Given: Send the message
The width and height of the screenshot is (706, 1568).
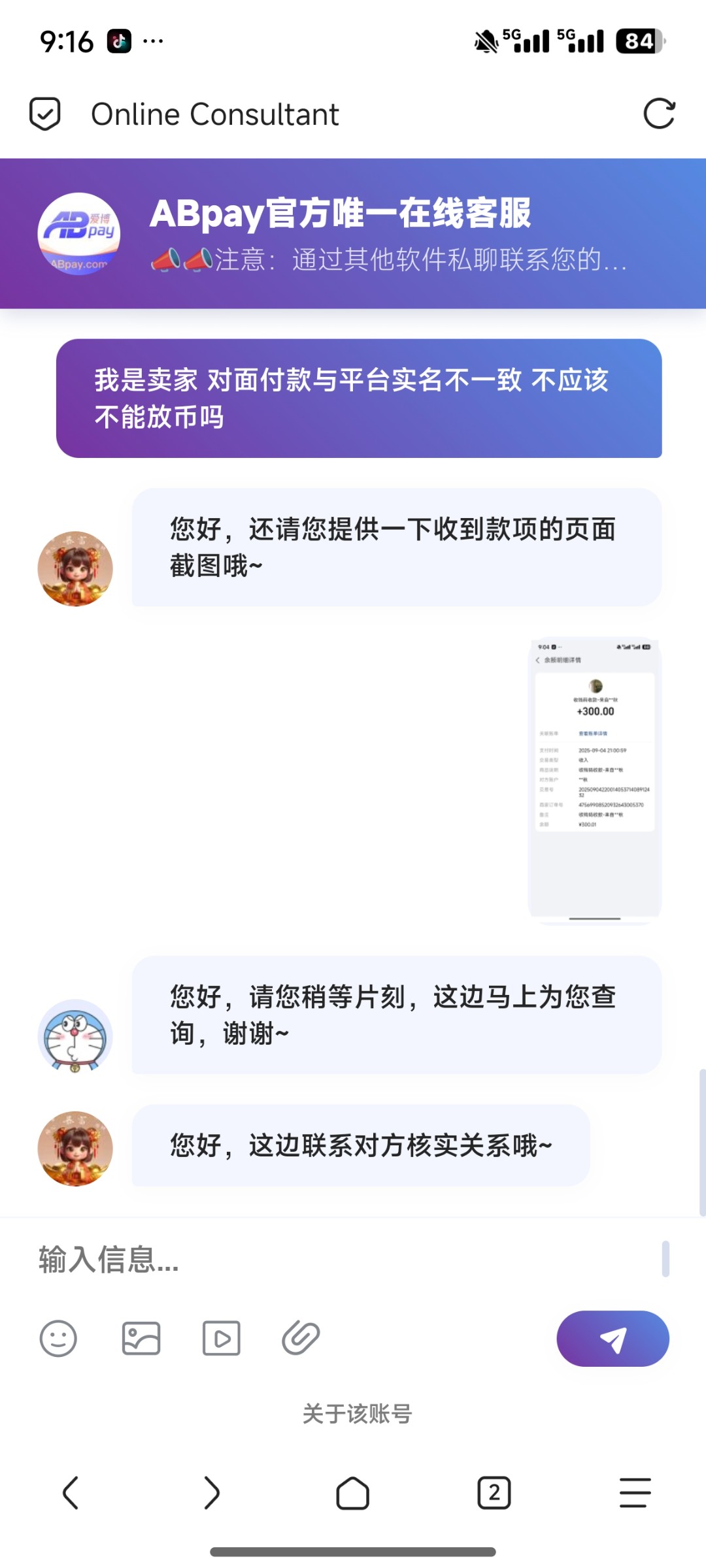Looking at the screenshot, I should pos(613,1339).
